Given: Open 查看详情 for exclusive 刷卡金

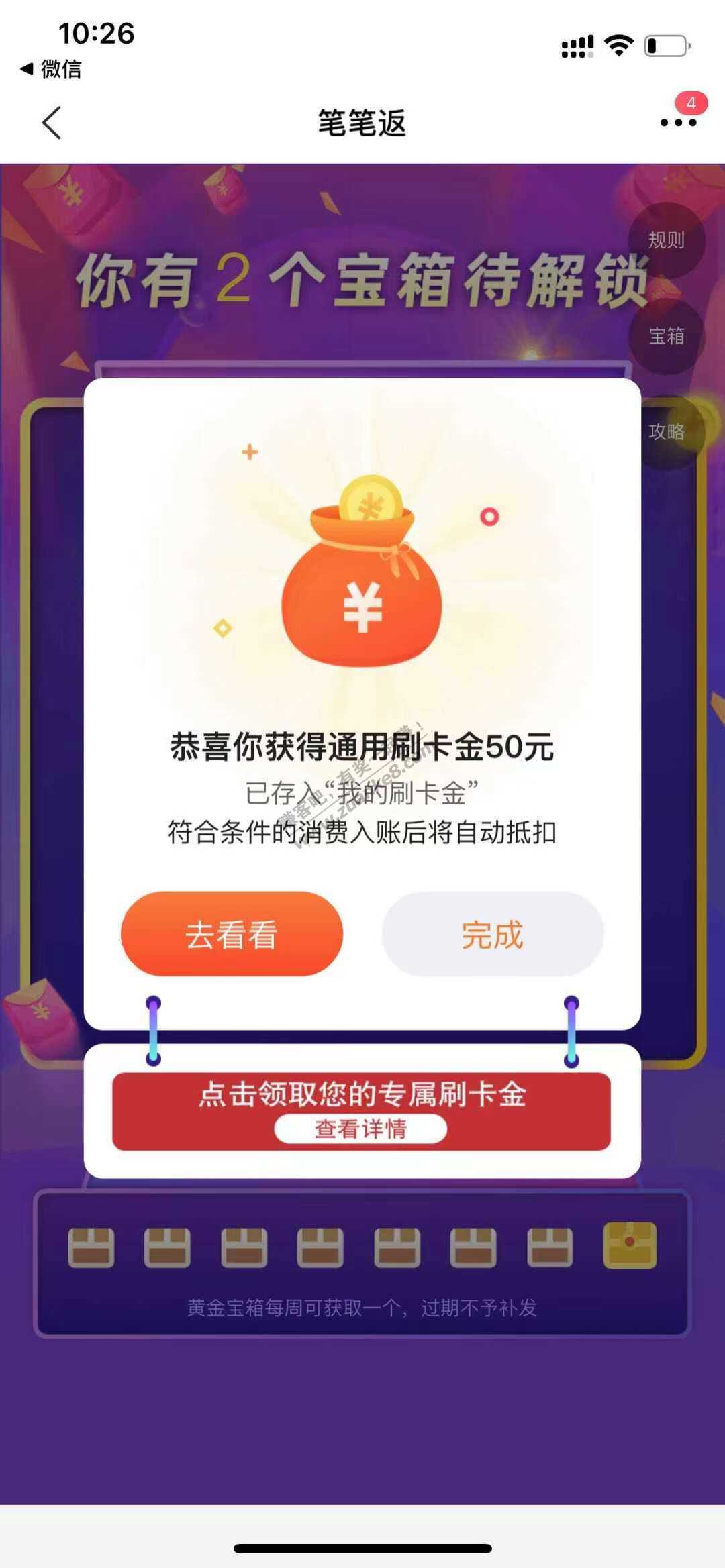Looking at the screenshot, I should click(360, 1129).
